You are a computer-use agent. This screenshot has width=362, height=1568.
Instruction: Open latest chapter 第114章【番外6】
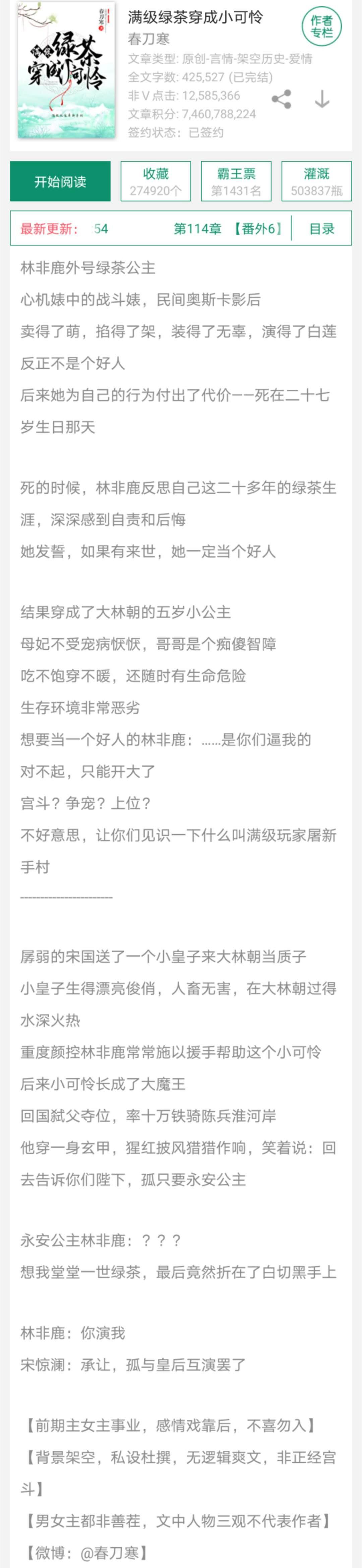point(228,229)
